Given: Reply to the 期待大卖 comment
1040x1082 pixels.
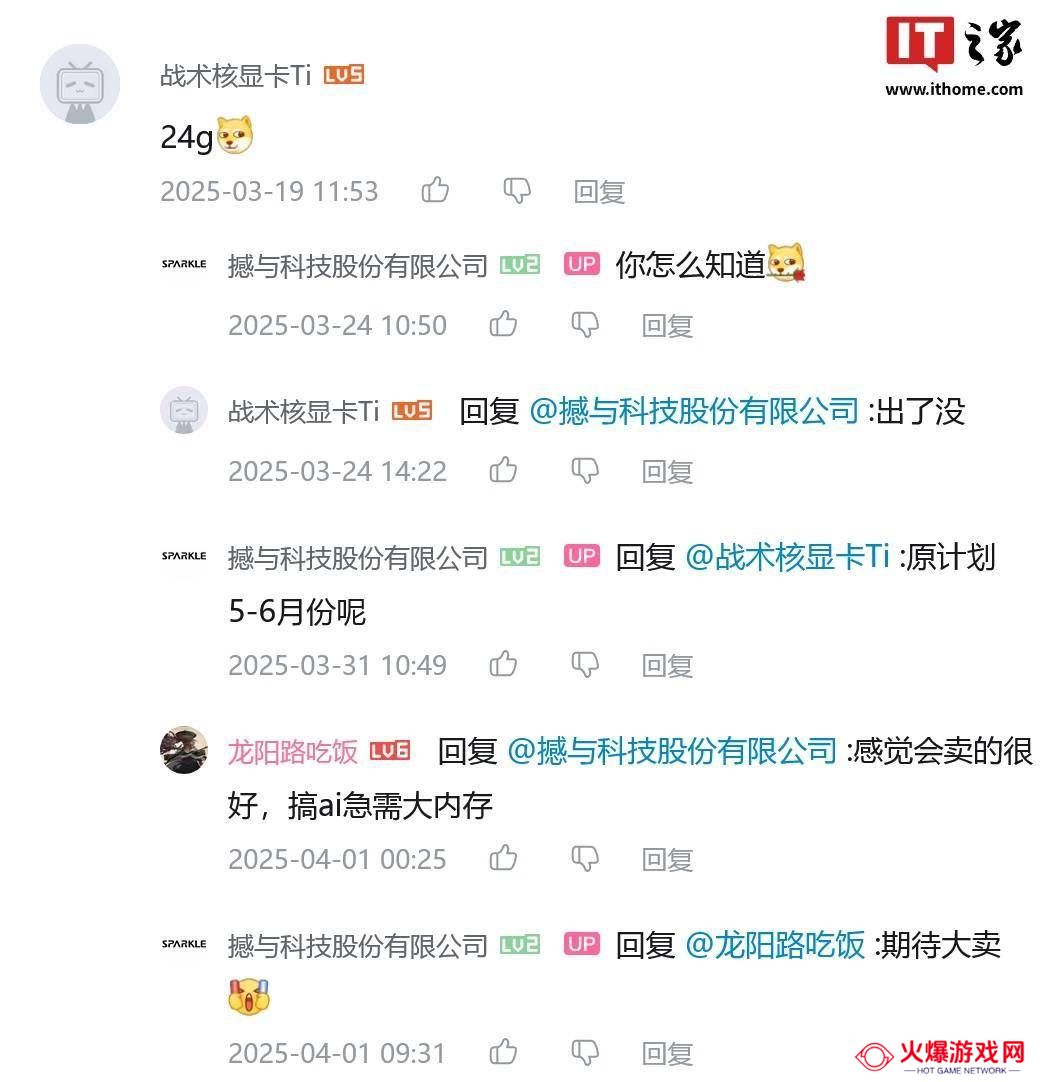Looking at the screenshot, I should [x=667, y=1054].
